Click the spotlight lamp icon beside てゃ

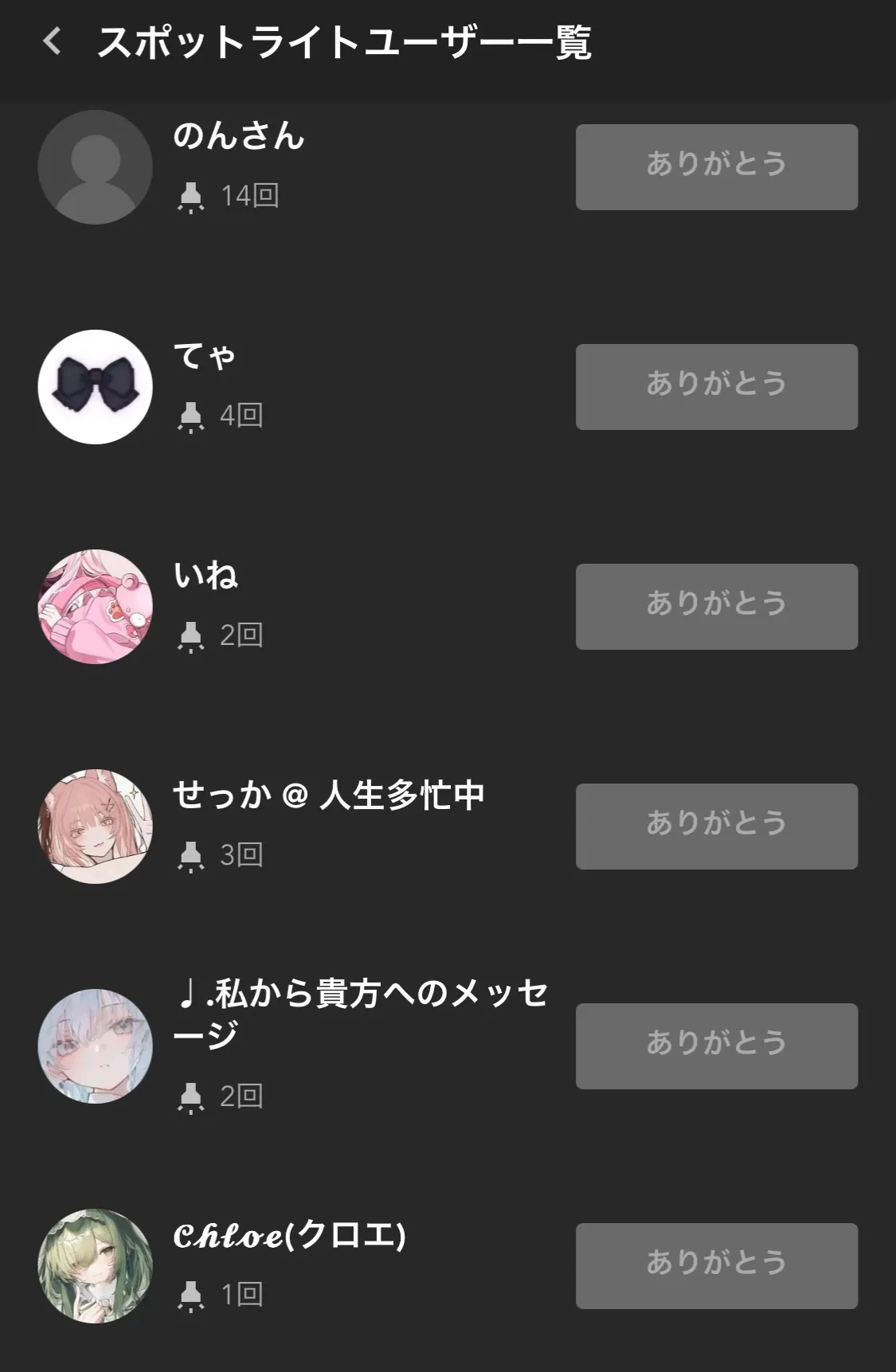[x=190, y=415]
